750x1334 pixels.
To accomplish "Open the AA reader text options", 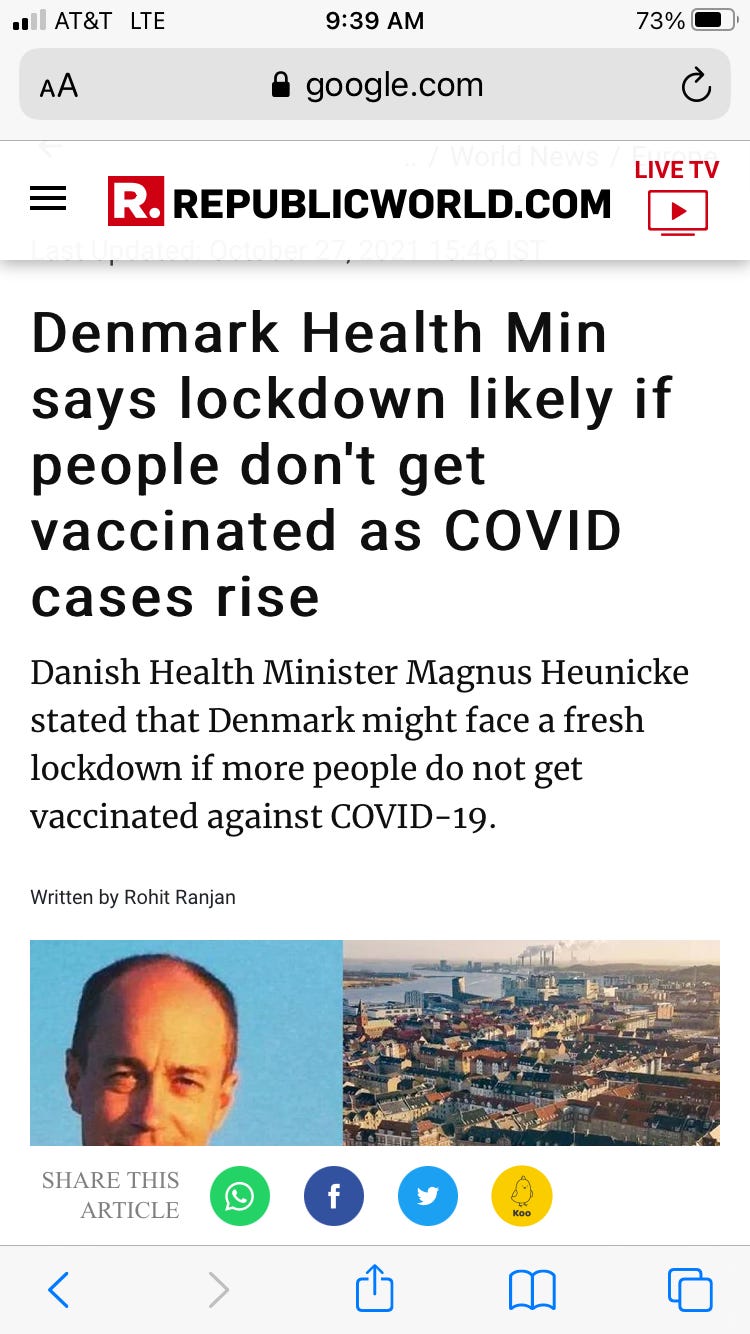I will 59,86.
